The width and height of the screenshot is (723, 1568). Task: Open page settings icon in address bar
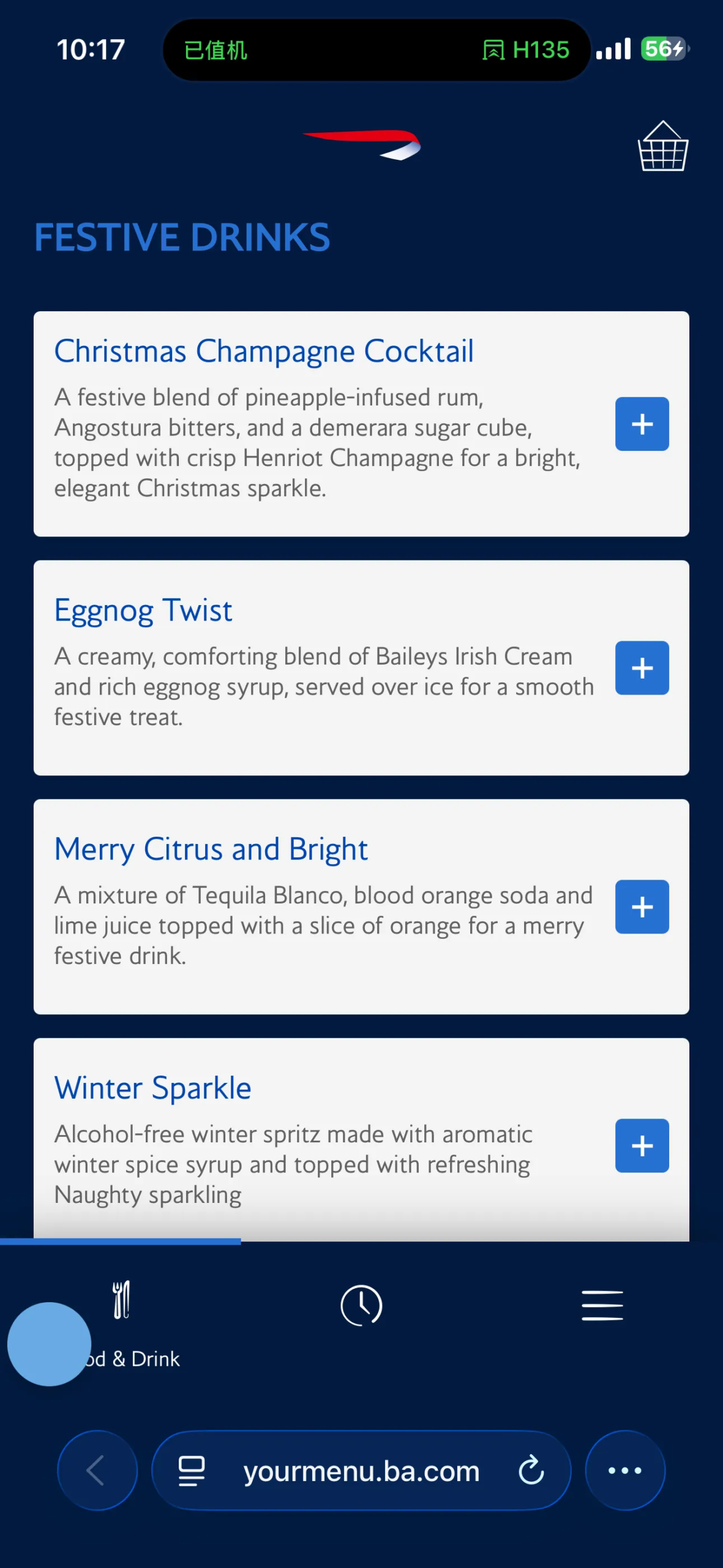point(192,1471)
